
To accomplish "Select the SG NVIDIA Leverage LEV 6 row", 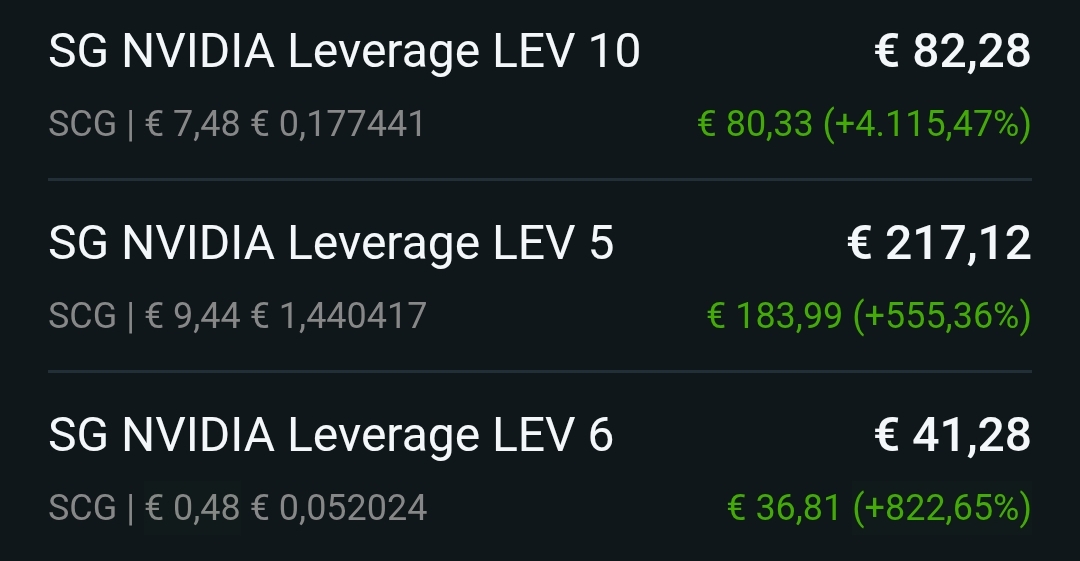I will 331,436.
